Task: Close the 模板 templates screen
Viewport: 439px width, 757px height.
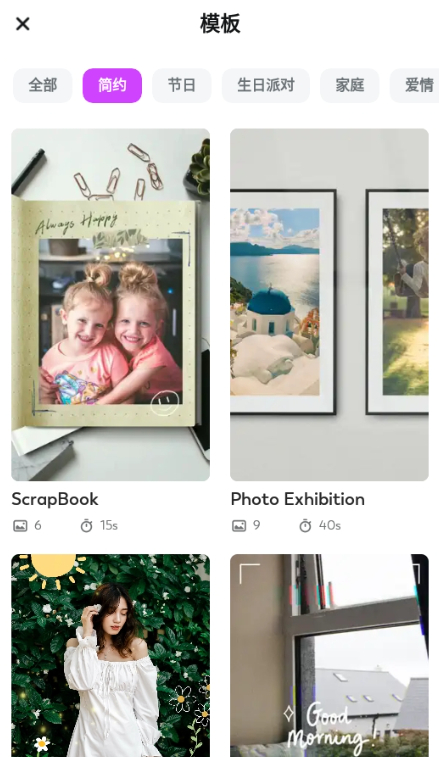Action: (x=23, y=24)
